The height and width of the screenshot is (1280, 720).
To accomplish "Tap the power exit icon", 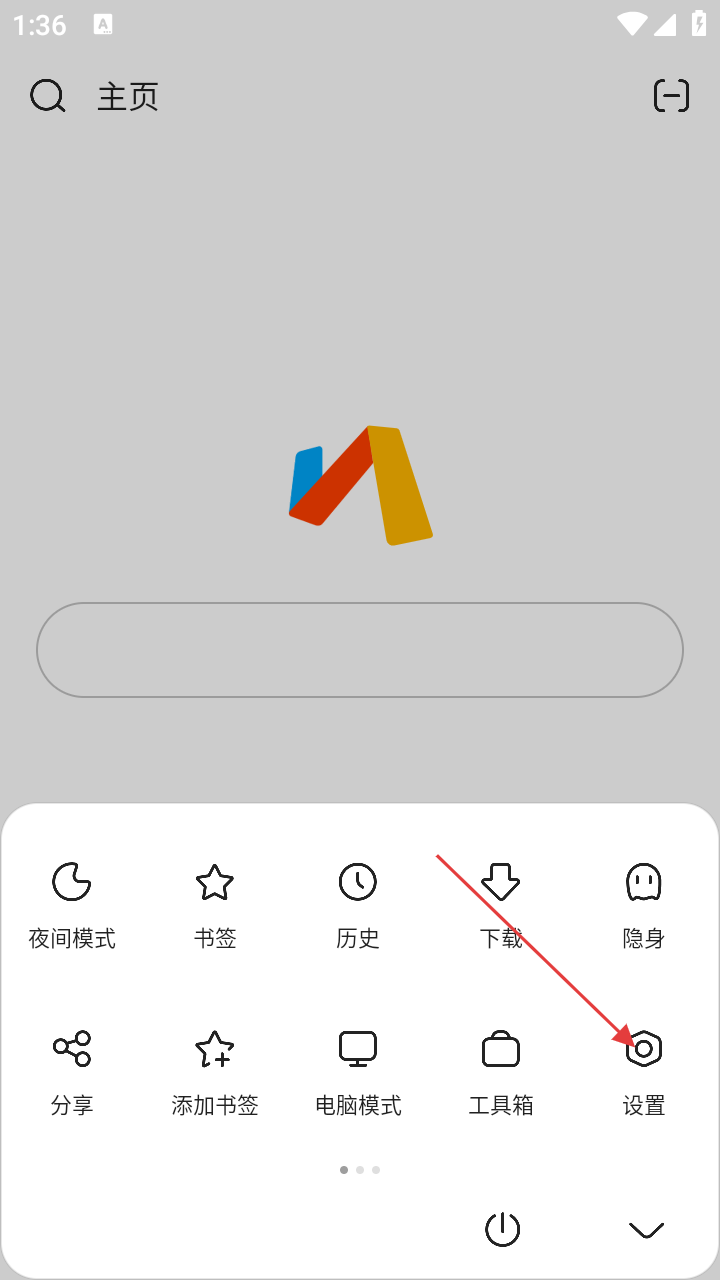I will click(x=502, y=1229).
